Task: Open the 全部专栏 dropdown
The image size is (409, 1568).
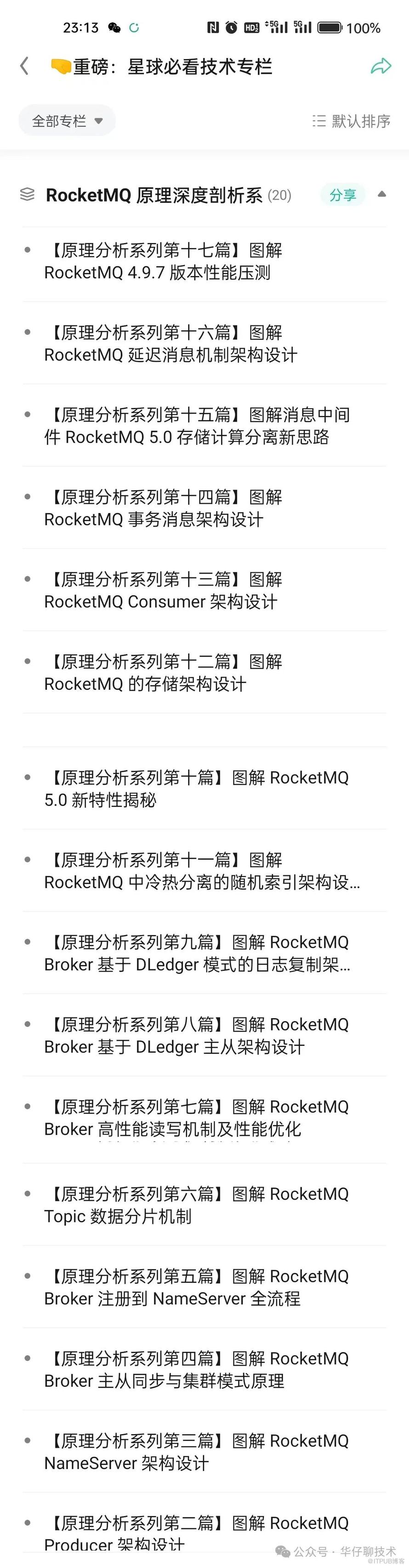Action: [67, 121]
